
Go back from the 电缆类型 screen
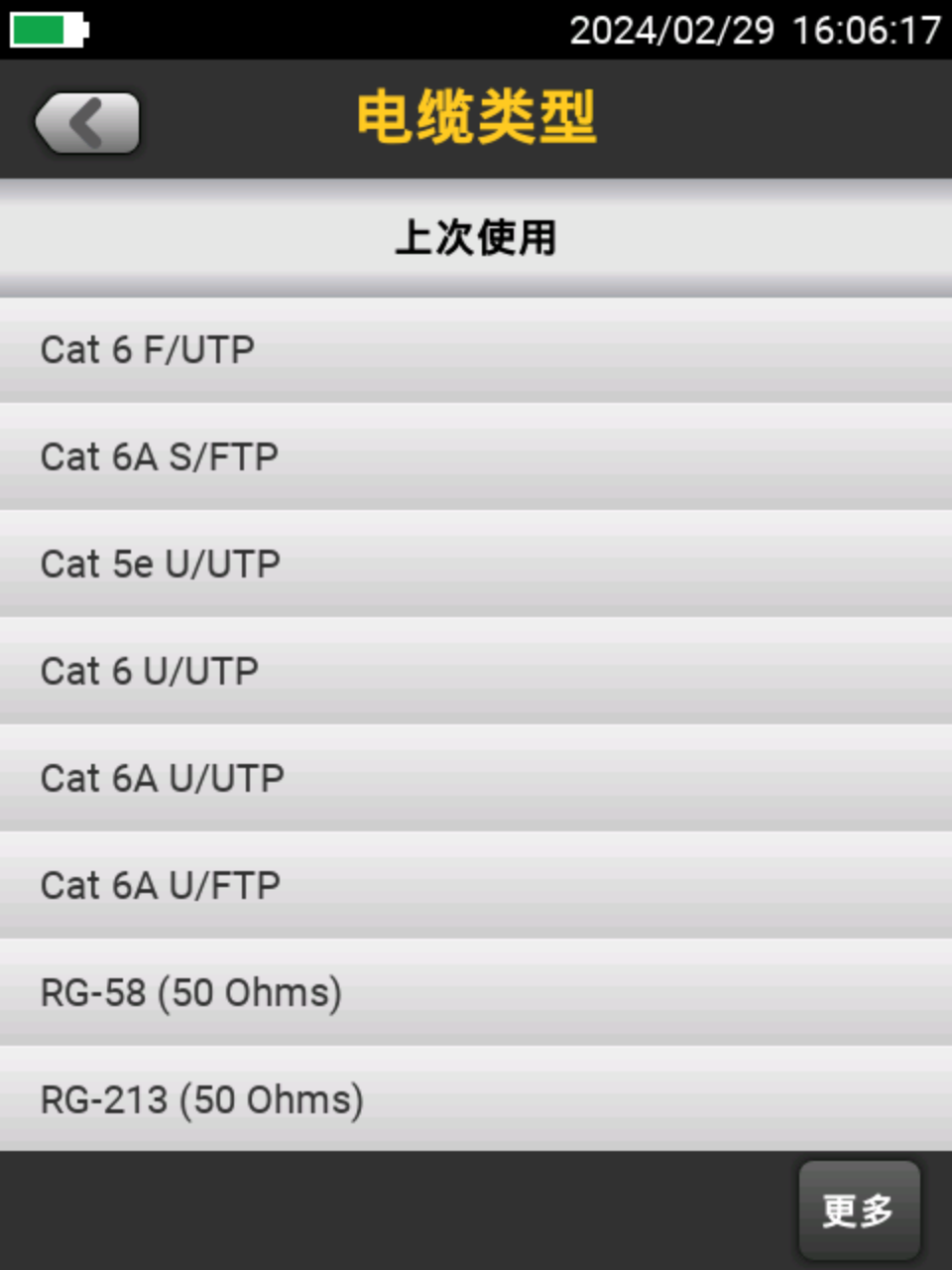[87, 124]
